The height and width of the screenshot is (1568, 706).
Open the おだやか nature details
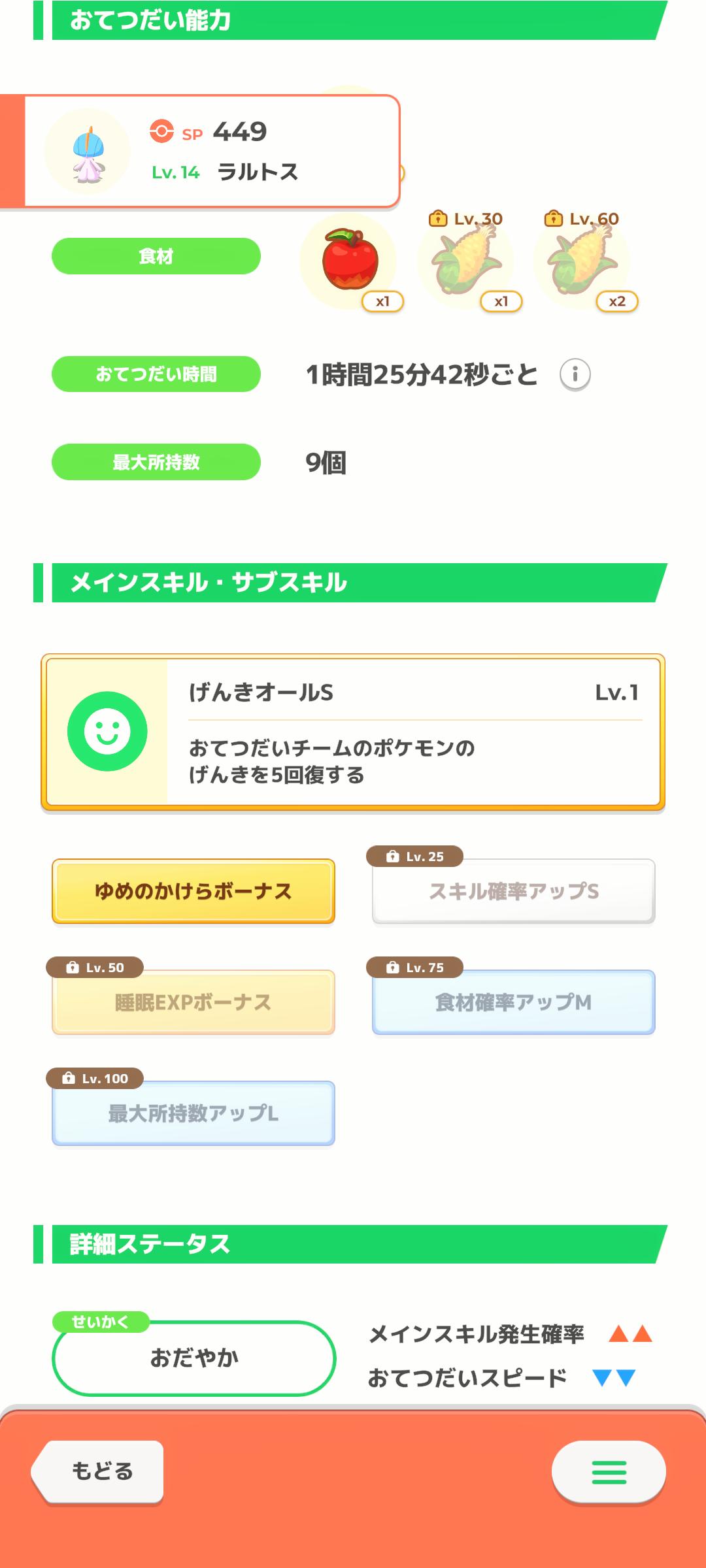click(x=193, y=1358)
